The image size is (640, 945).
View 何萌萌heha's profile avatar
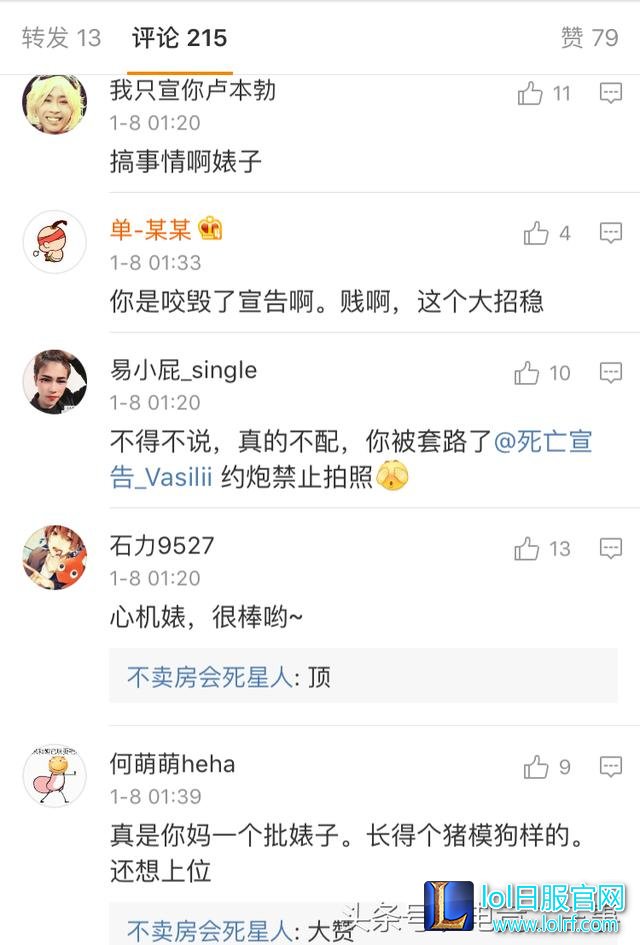[54, 776]
